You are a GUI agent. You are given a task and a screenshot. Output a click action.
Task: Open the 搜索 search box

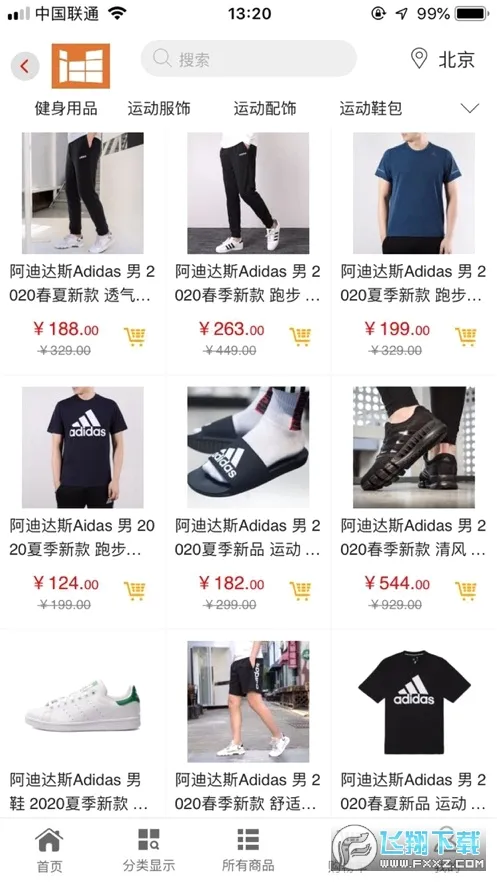(x=248, y=59)
